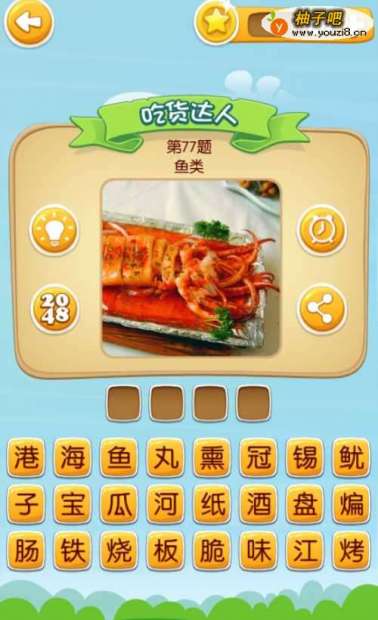This screenshot has width=378, height=620.
Task: Select the character 鱿
Action: tap(351, 457)
